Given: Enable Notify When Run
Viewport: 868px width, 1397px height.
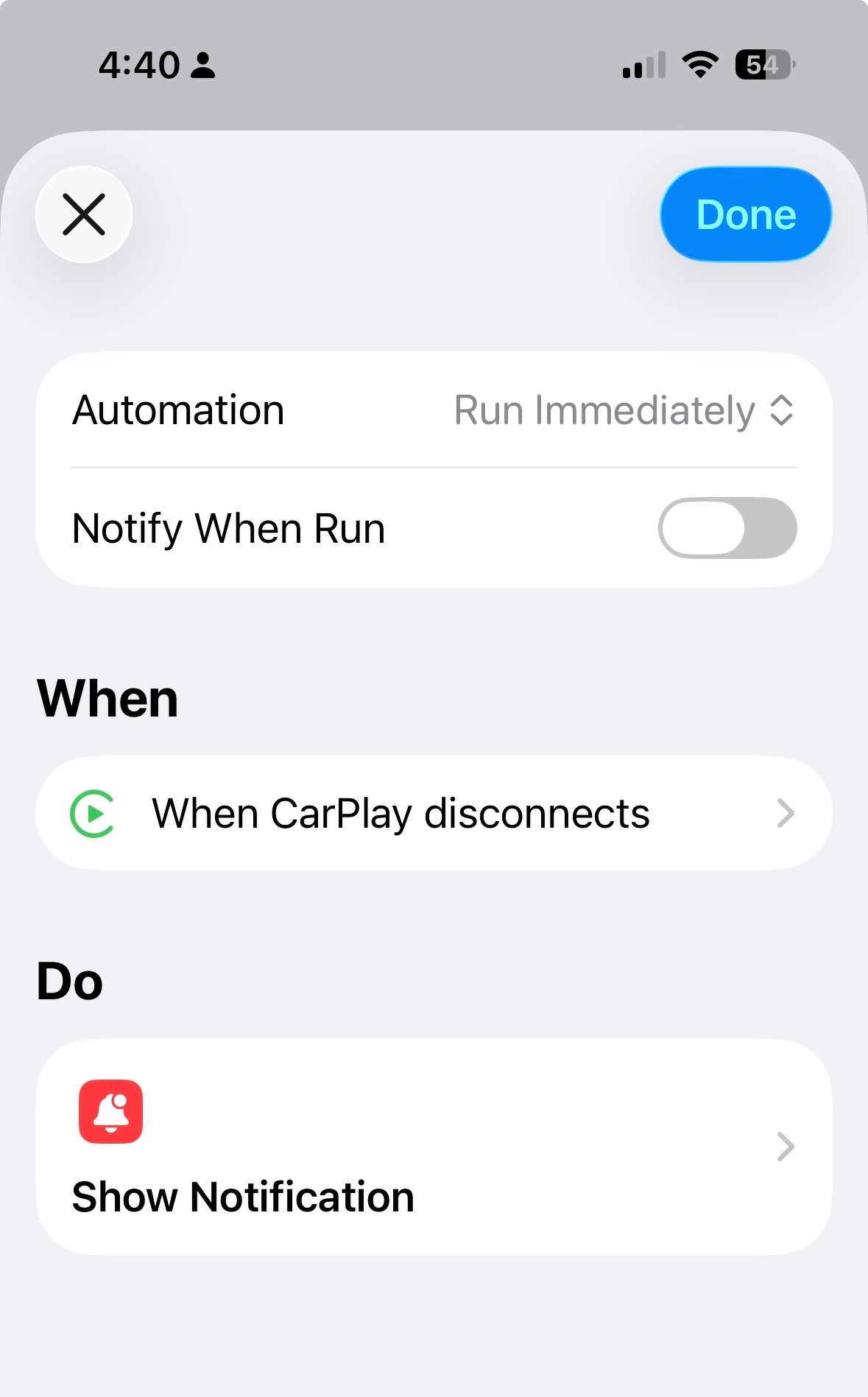Looking at the screenshot, I should (727, 528).
